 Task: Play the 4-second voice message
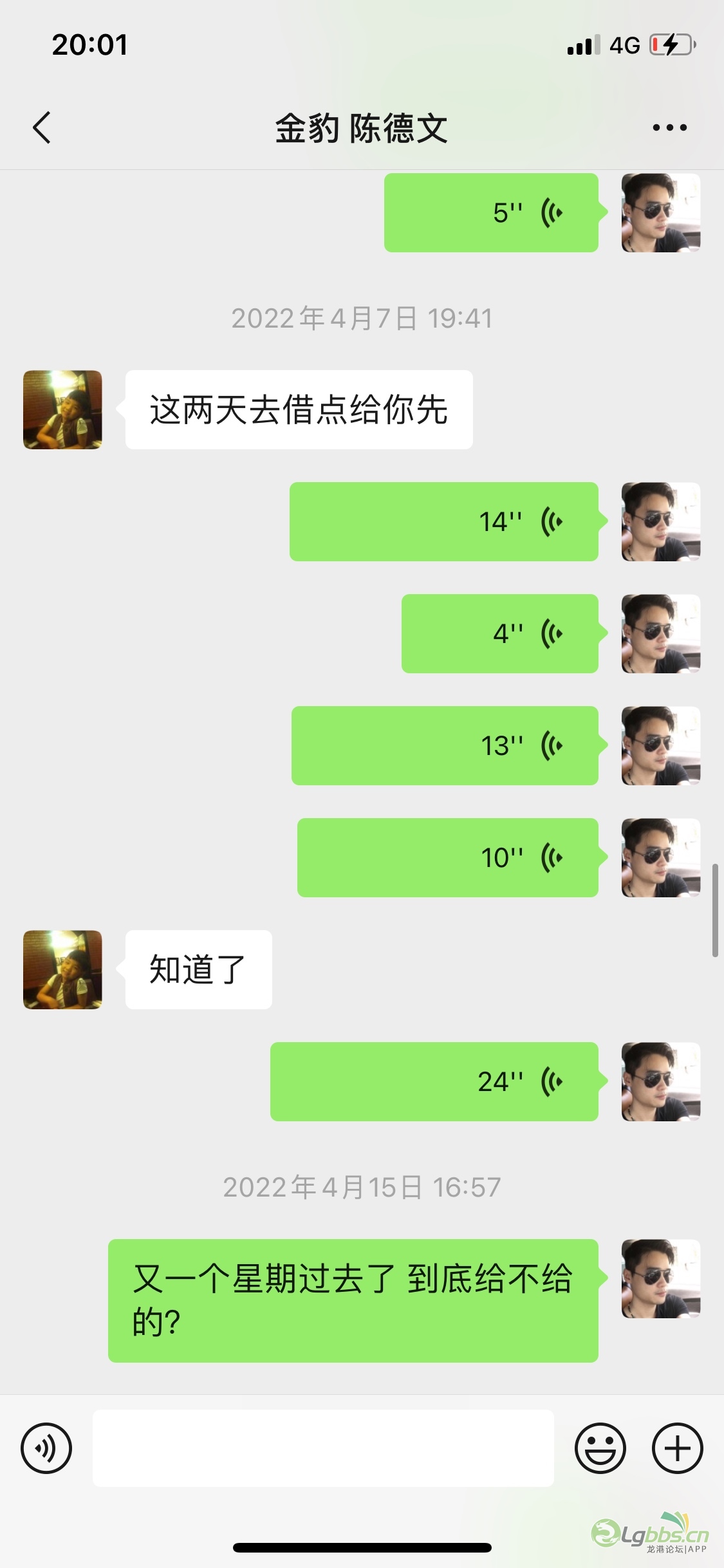point(499,633)
